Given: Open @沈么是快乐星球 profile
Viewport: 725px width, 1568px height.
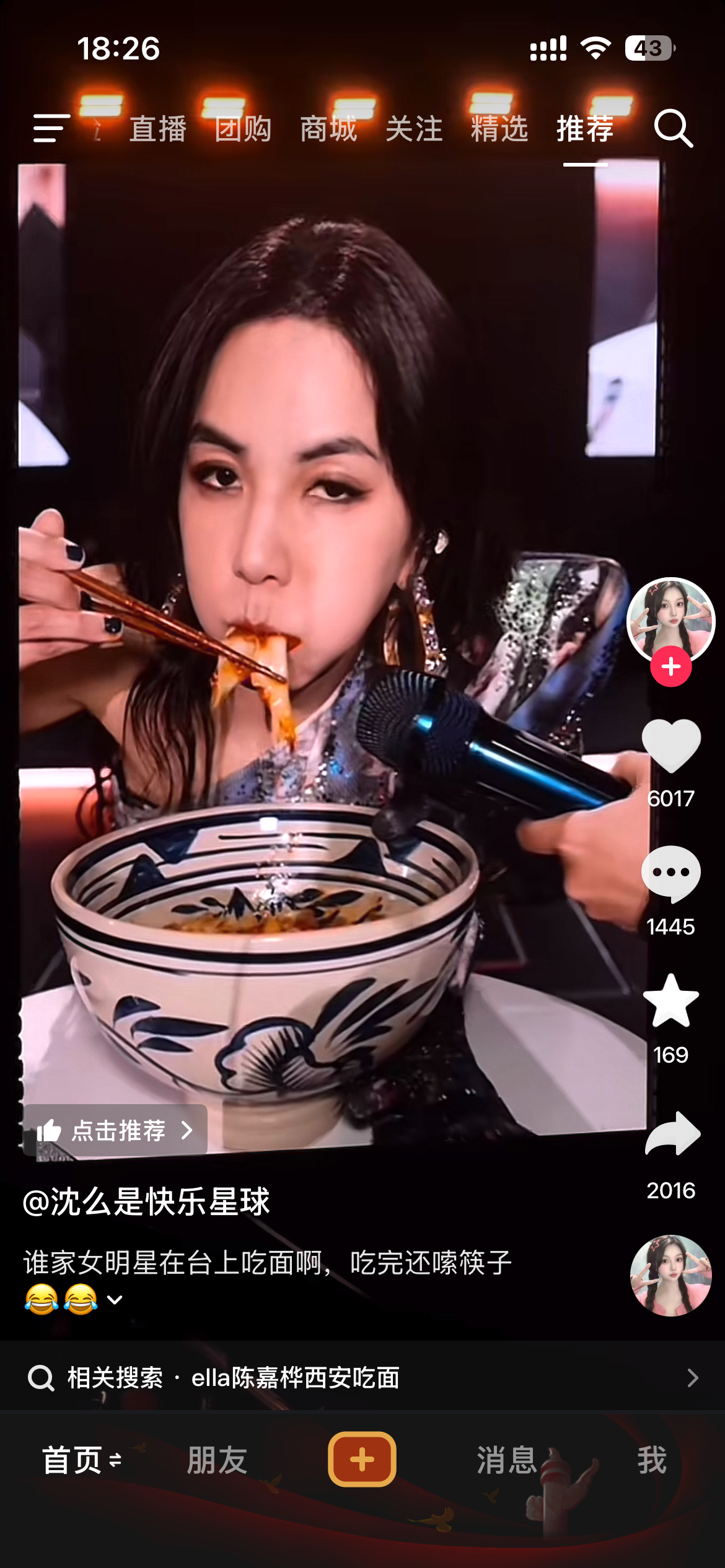Looking at the screenshot, I should 146,1202.
